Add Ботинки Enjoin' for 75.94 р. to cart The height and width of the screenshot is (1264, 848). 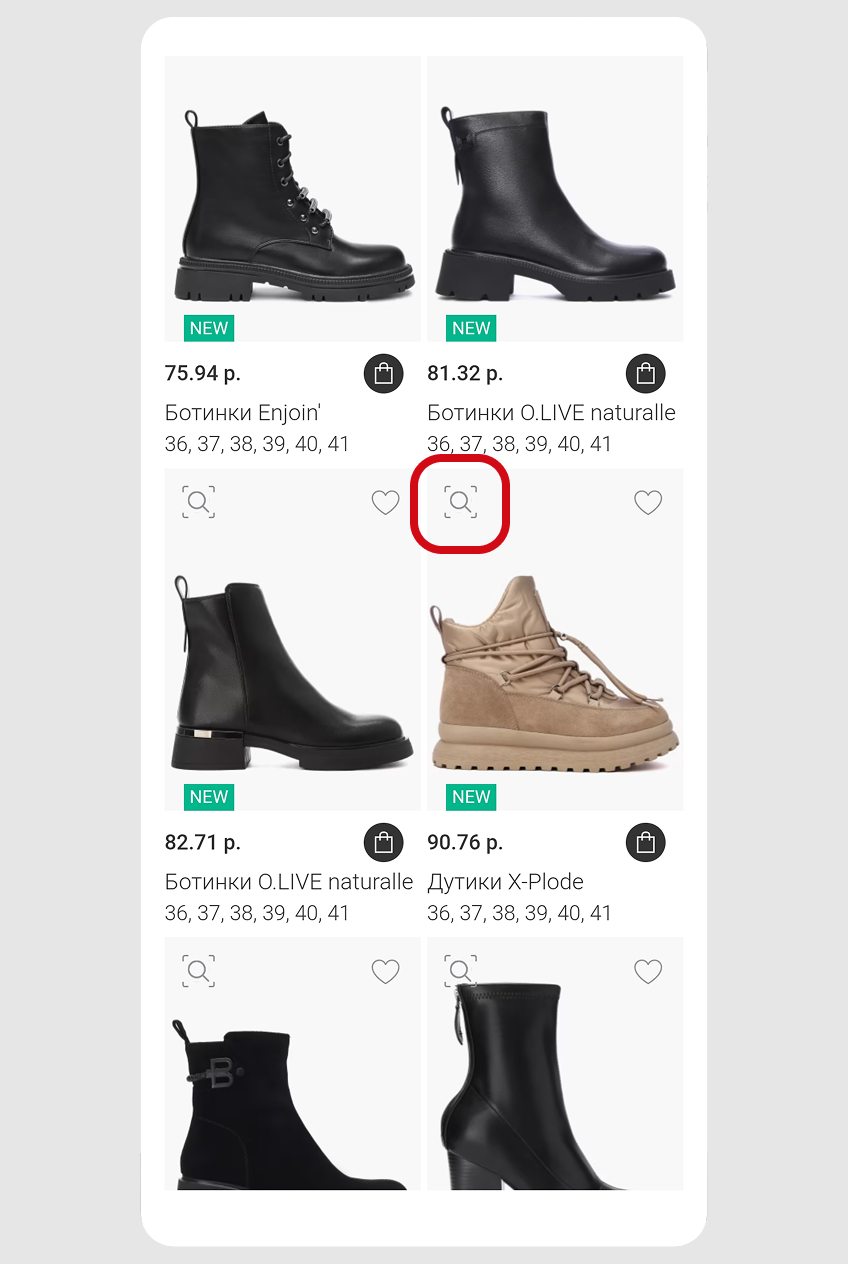click(383, 374)
